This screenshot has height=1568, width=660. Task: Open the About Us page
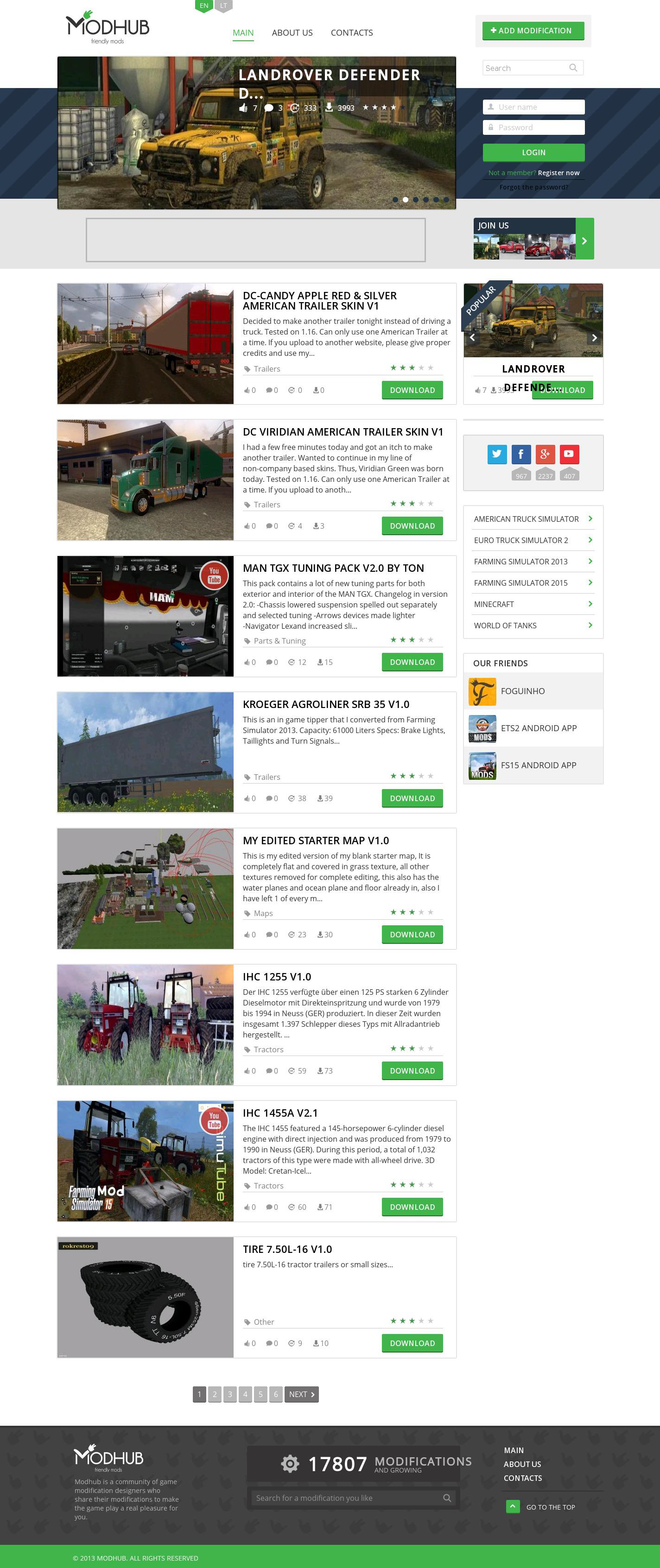click(292, 33)
